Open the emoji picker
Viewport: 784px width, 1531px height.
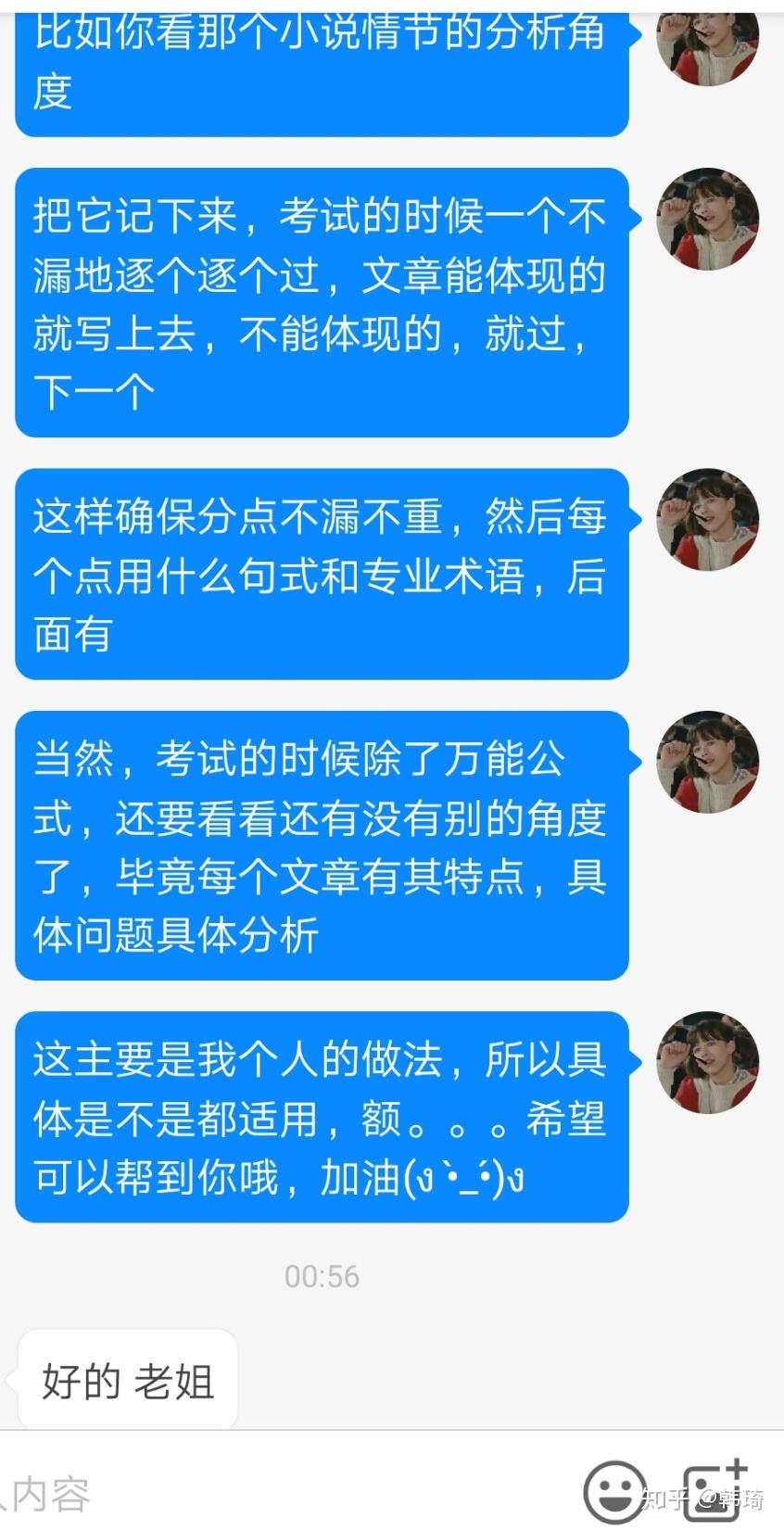coord(614,1492)
